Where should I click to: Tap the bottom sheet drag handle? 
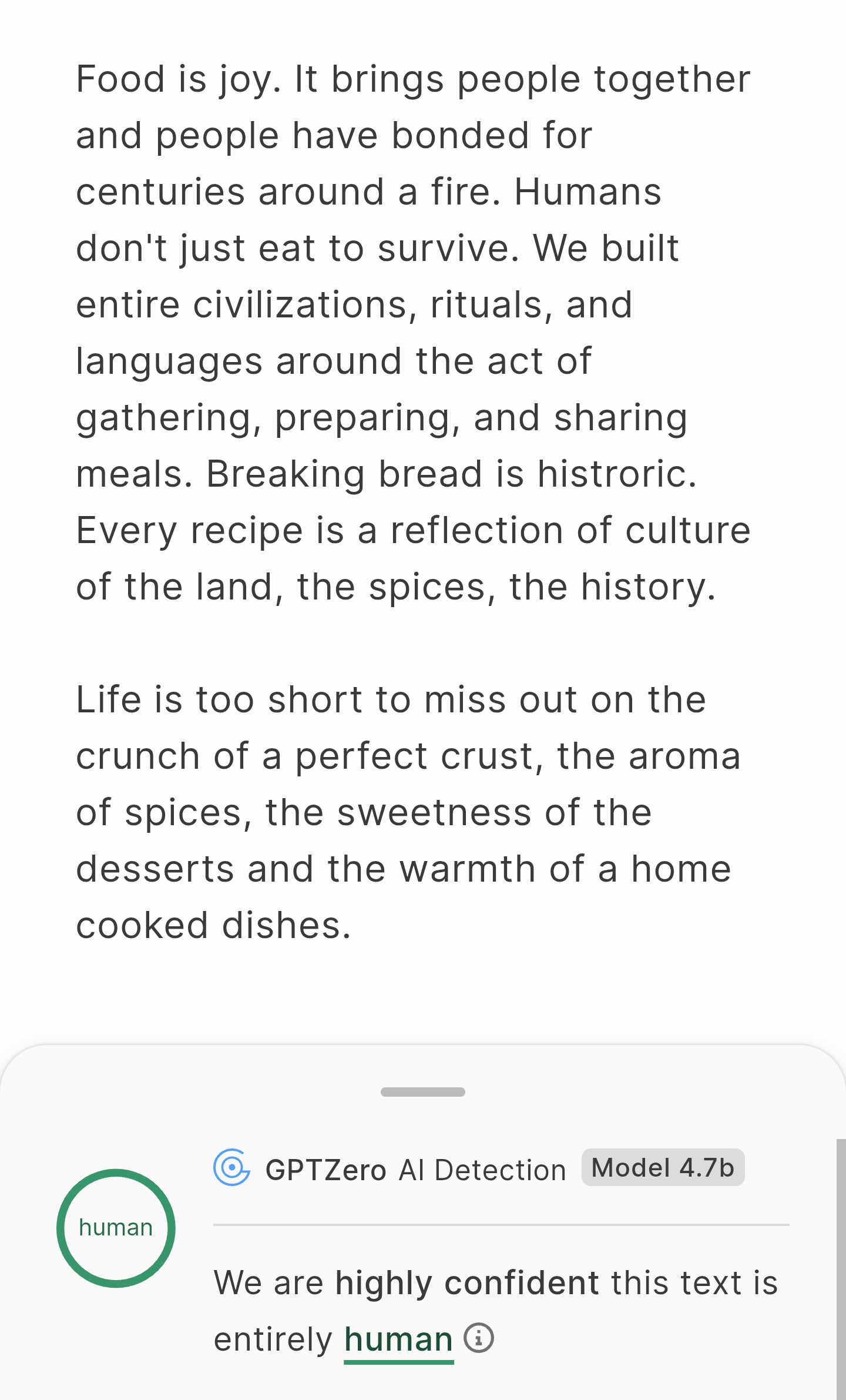(x=422, y=1092)
